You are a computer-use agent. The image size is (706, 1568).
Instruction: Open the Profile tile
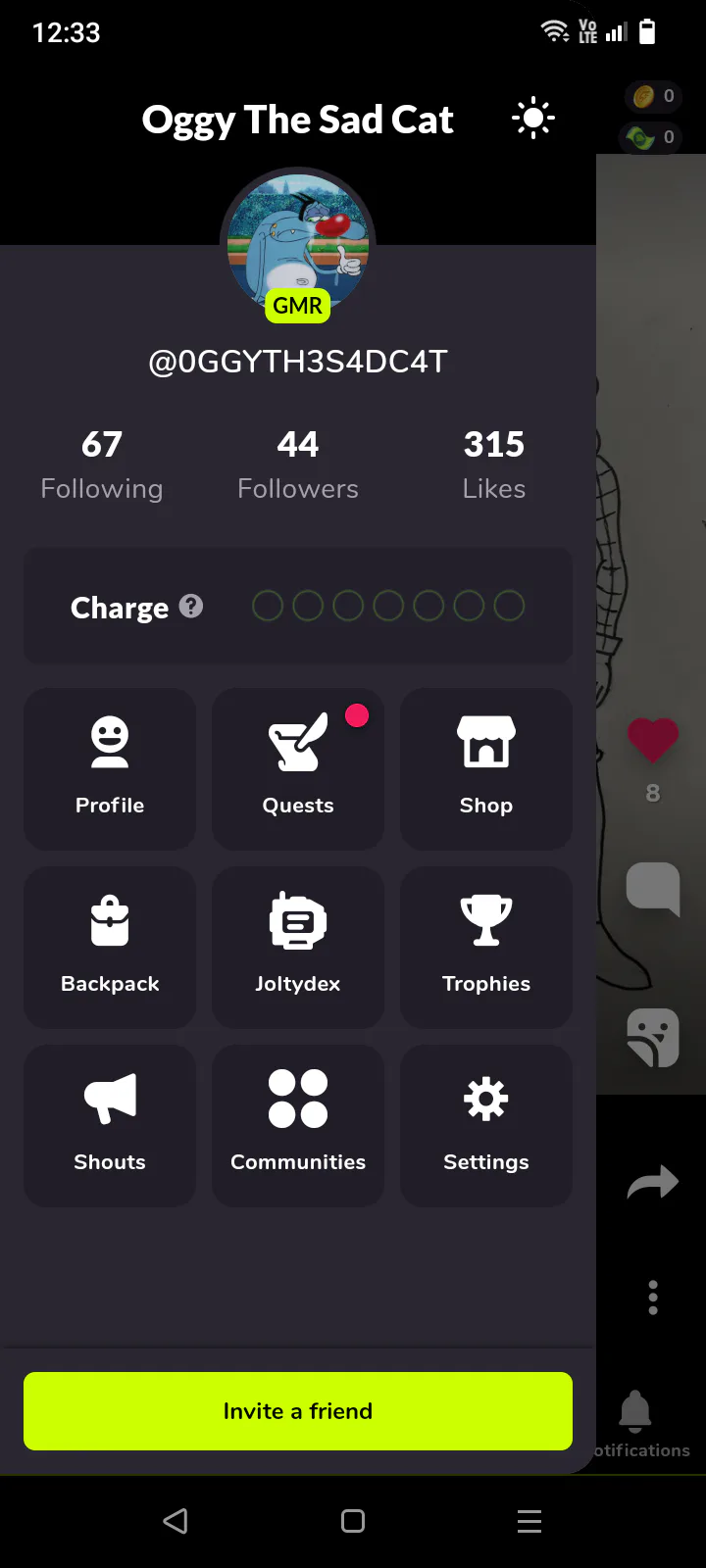[110, 769]
